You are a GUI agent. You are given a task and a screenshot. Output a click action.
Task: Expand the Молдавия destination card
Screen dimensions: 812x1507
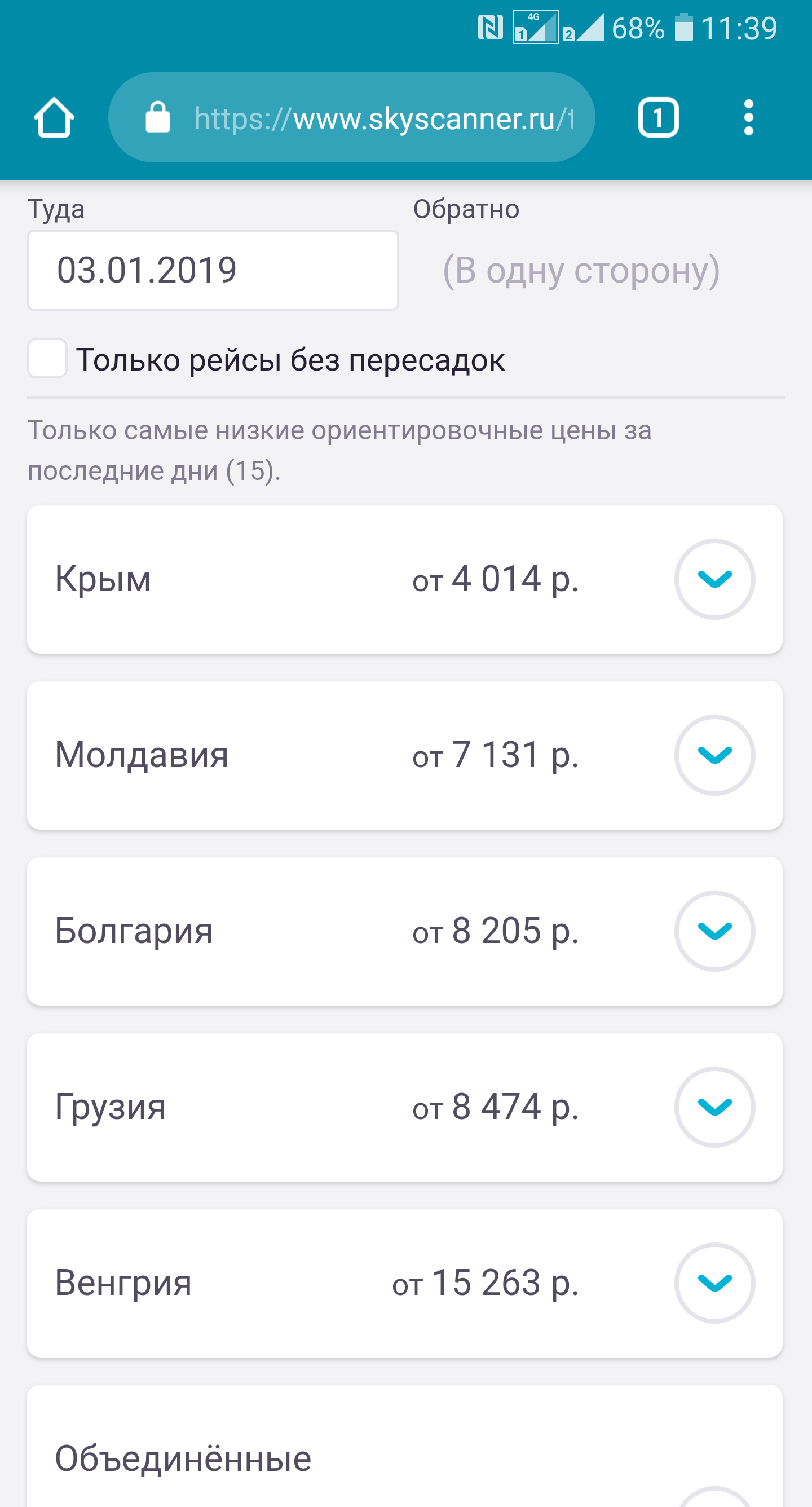[x=714, y=755]
